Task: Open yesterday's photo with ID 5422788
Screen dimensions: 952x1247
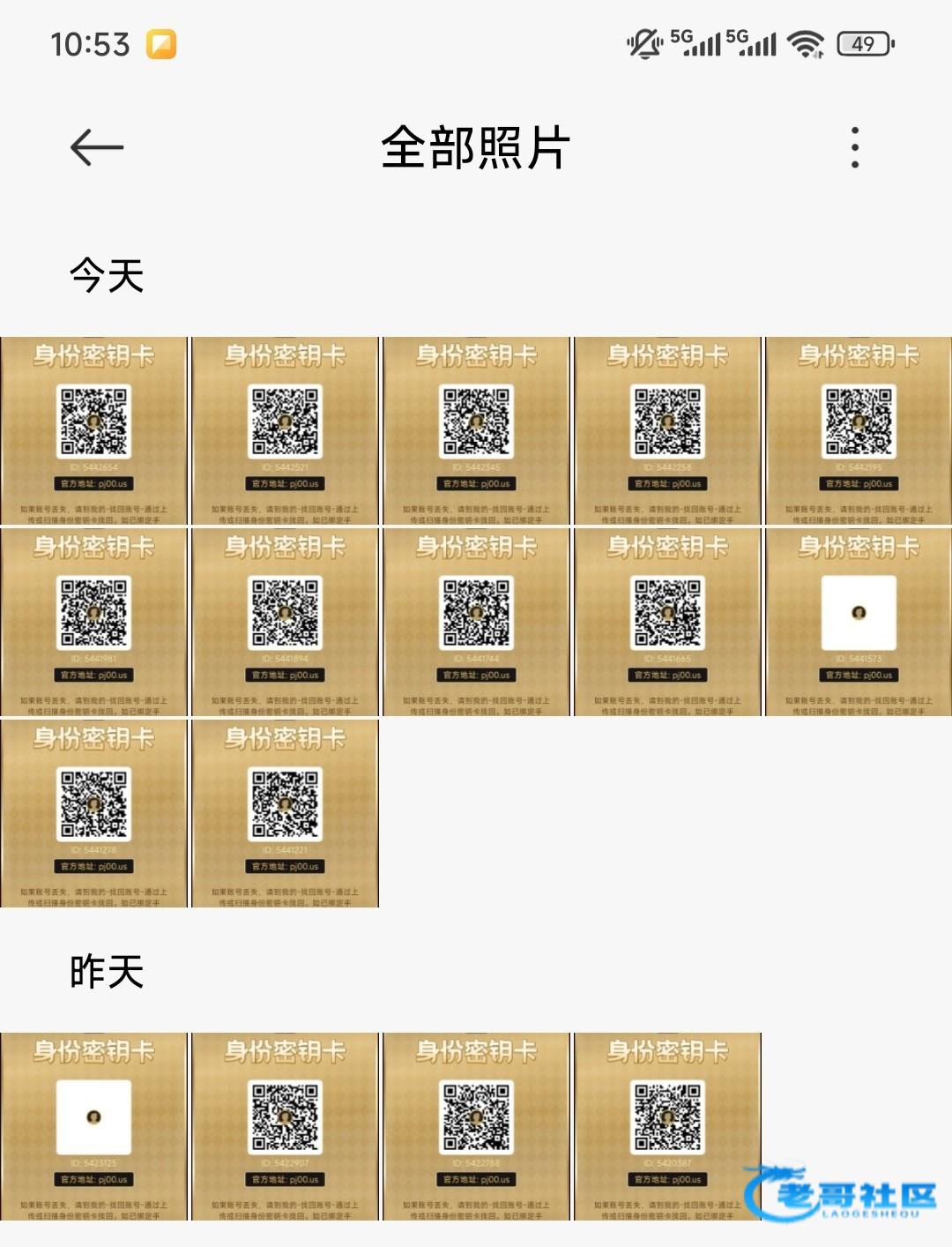Action: click(476, 1126)
